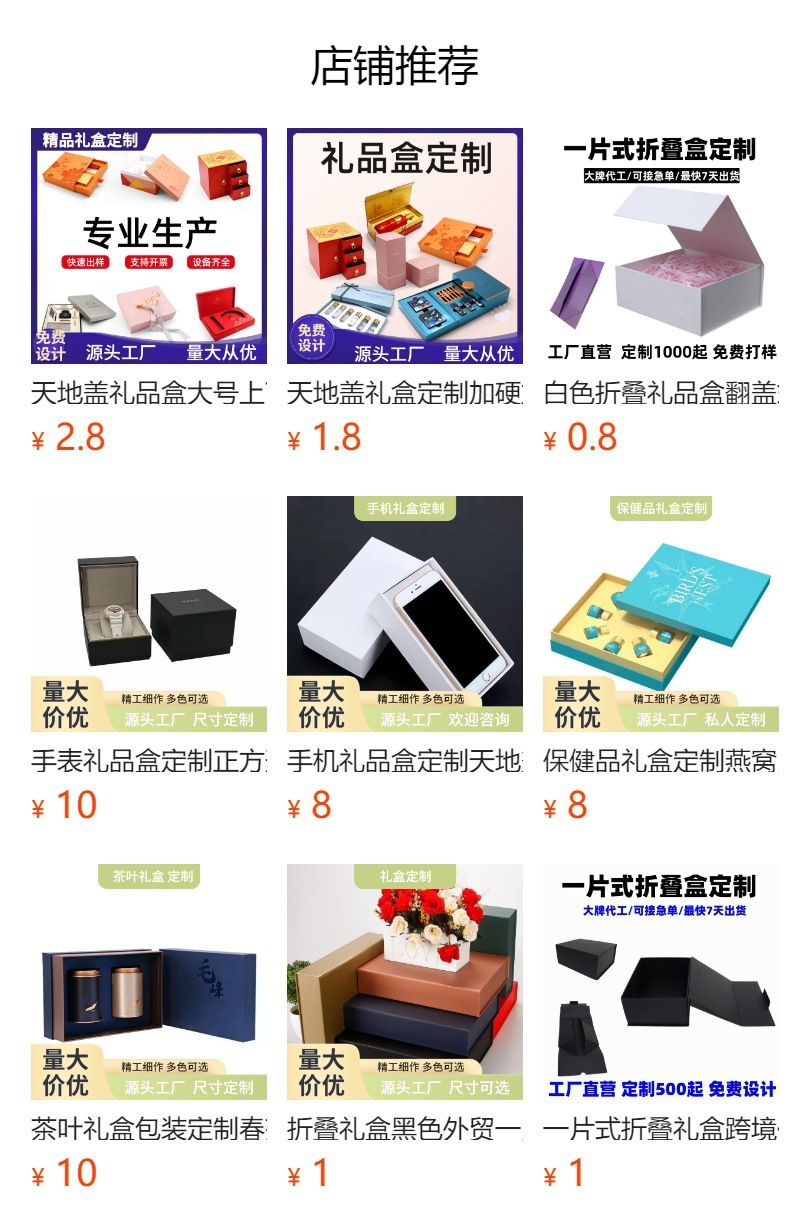Tap 折叠礼盒黑色外贸 product

click(x=405, y=1028)
